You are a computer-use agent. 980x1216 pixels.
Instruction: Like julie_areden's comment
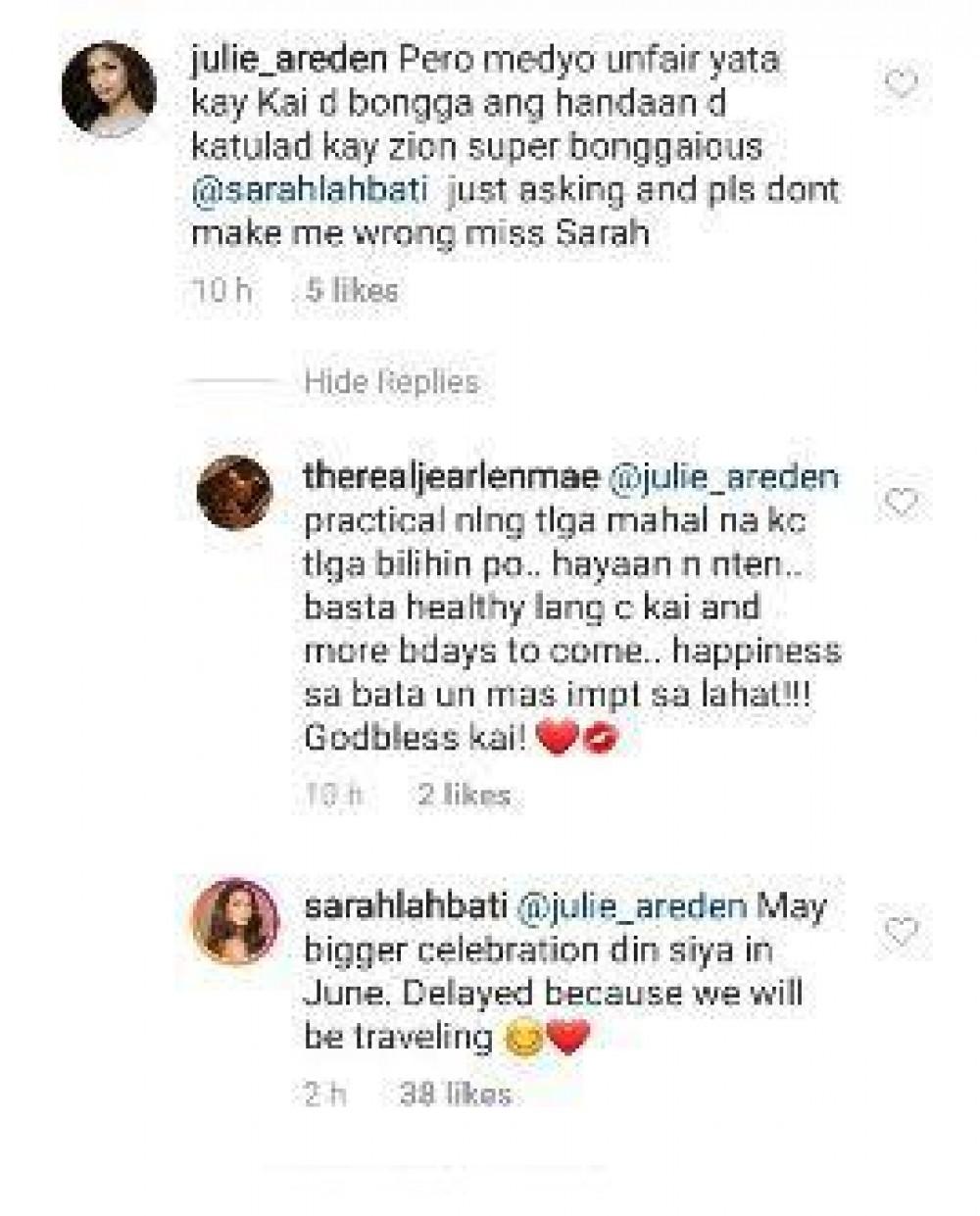coord(901,84)
